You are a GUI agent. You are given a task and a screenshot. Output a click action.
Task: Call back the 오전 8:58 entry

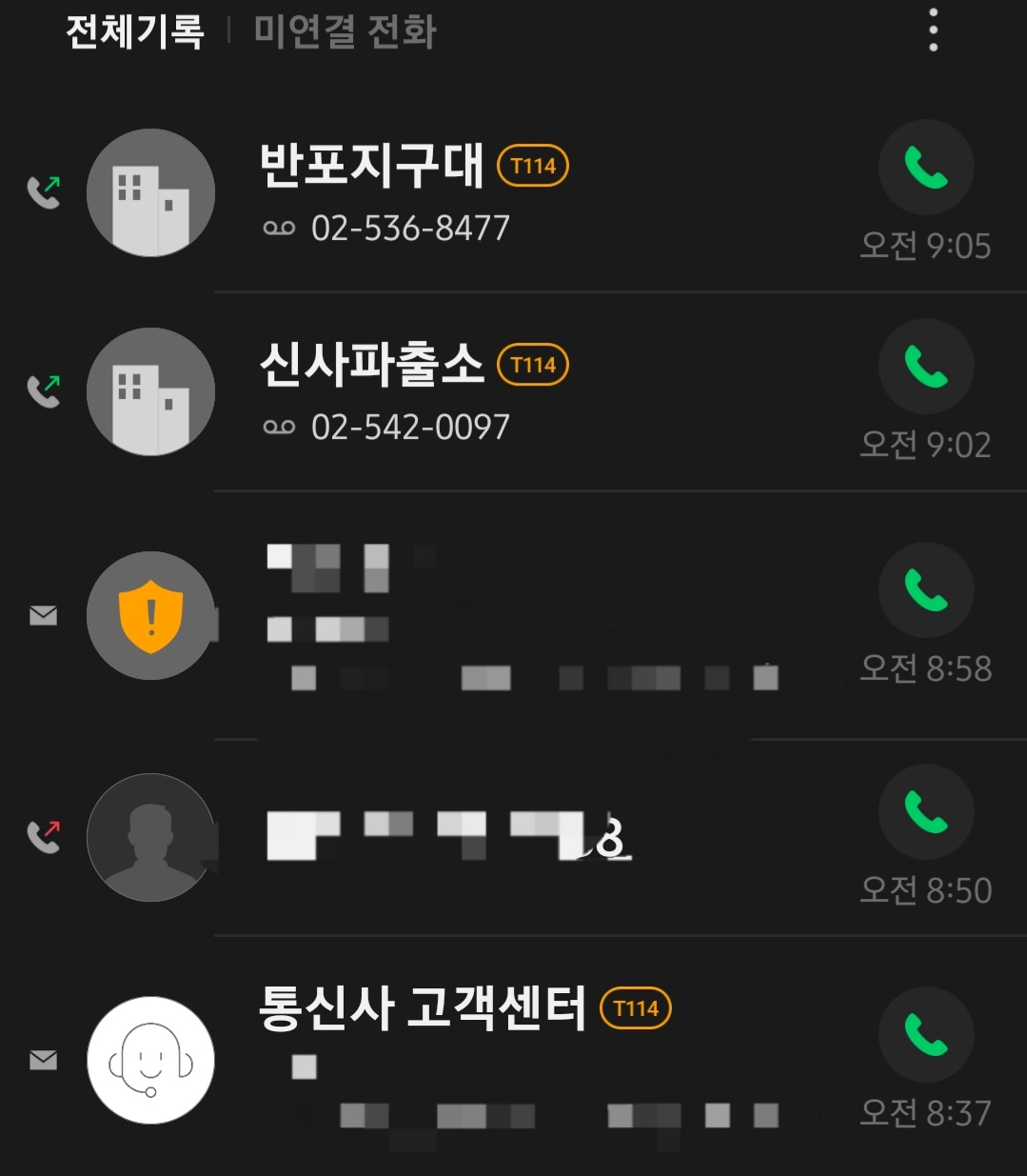[925, 590]
